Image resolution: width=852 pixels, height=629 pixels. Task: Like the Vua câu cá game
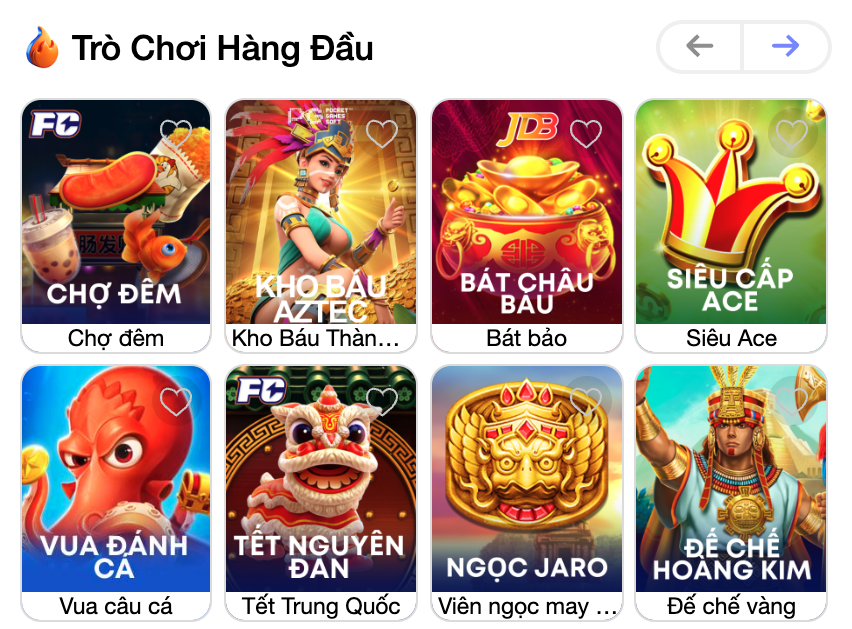tap(177, 400)
